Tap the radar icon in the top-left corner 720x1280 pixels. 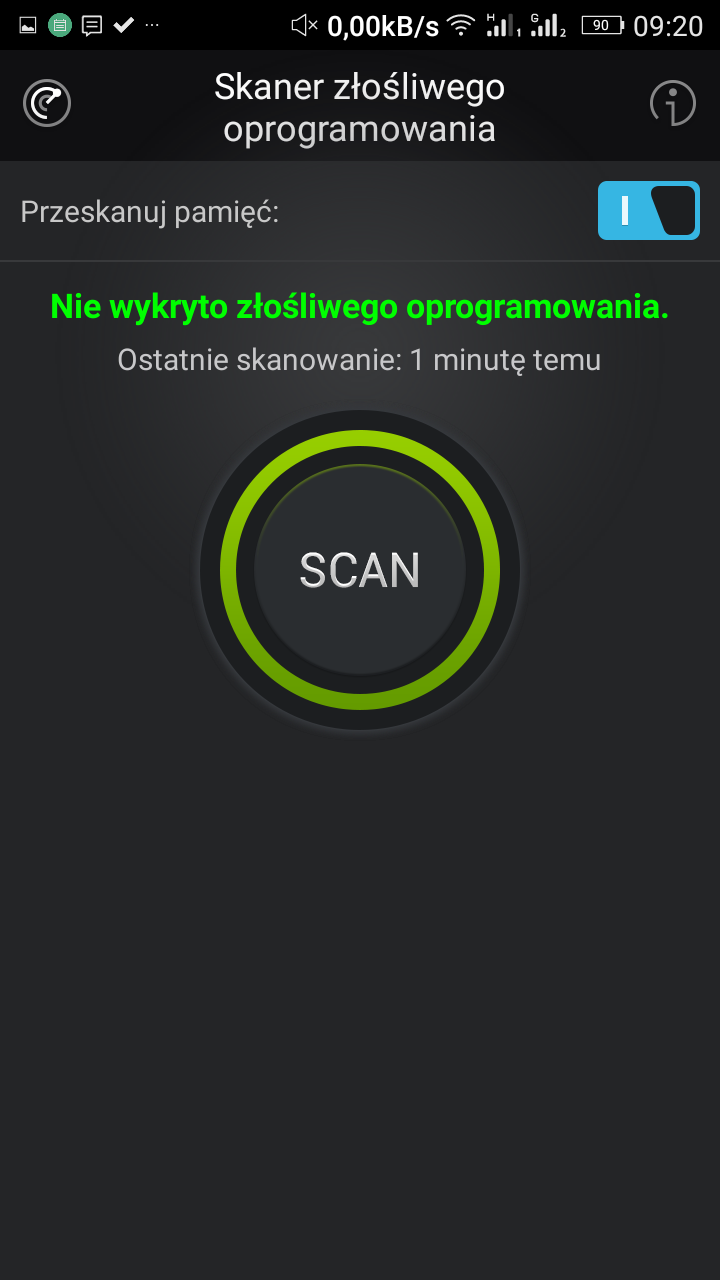47,103
